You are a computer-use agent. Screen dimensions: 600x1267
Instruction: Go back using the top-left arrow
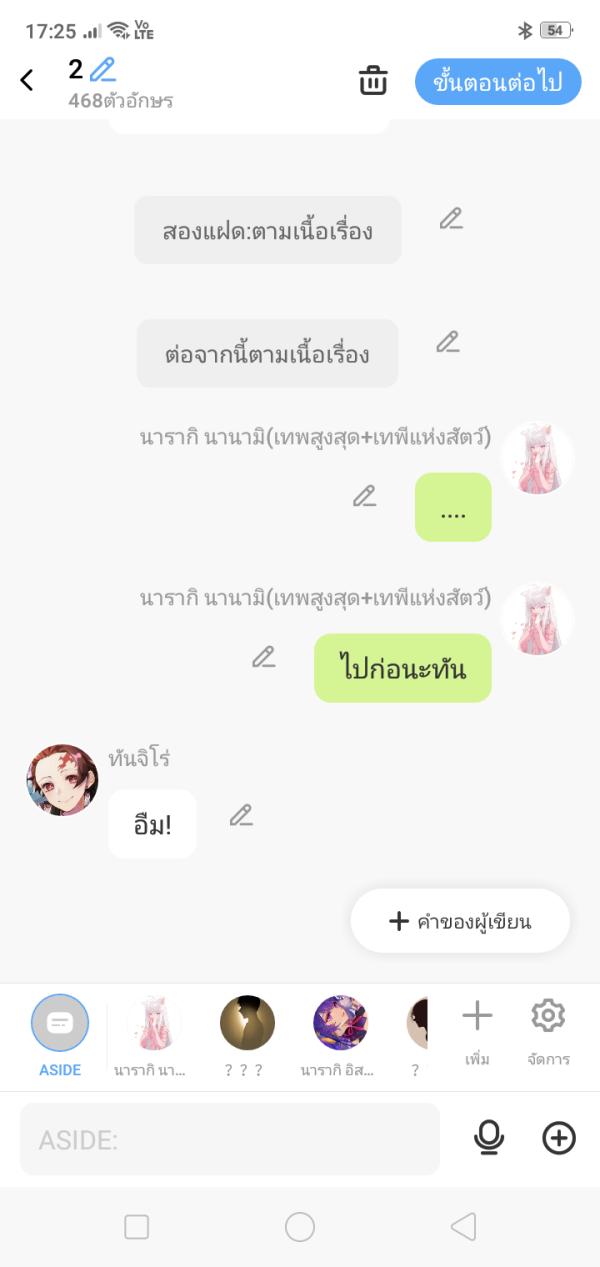click(27, 81)
